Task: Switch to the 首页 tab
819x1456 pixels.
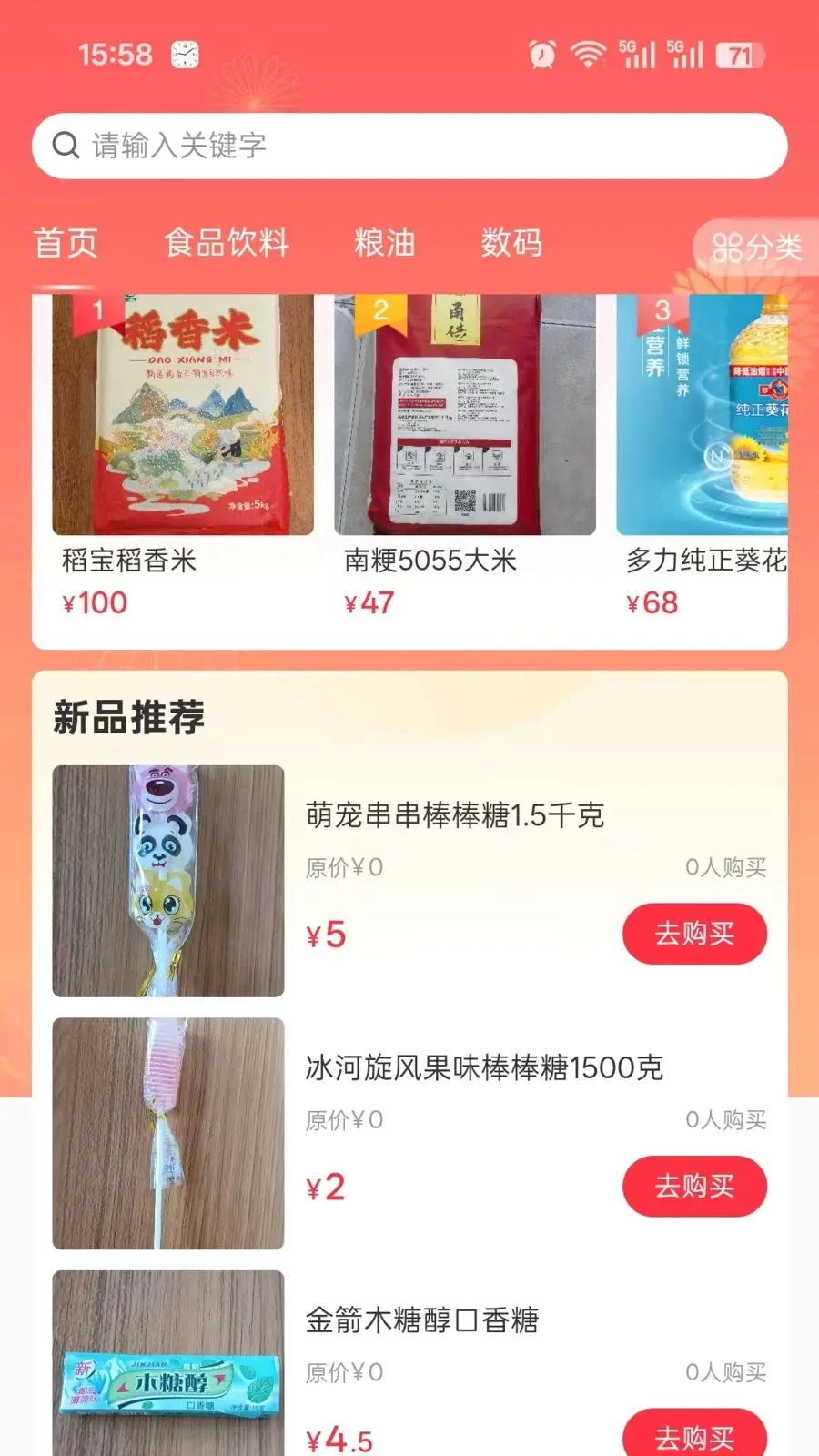Action: [66, 243]
